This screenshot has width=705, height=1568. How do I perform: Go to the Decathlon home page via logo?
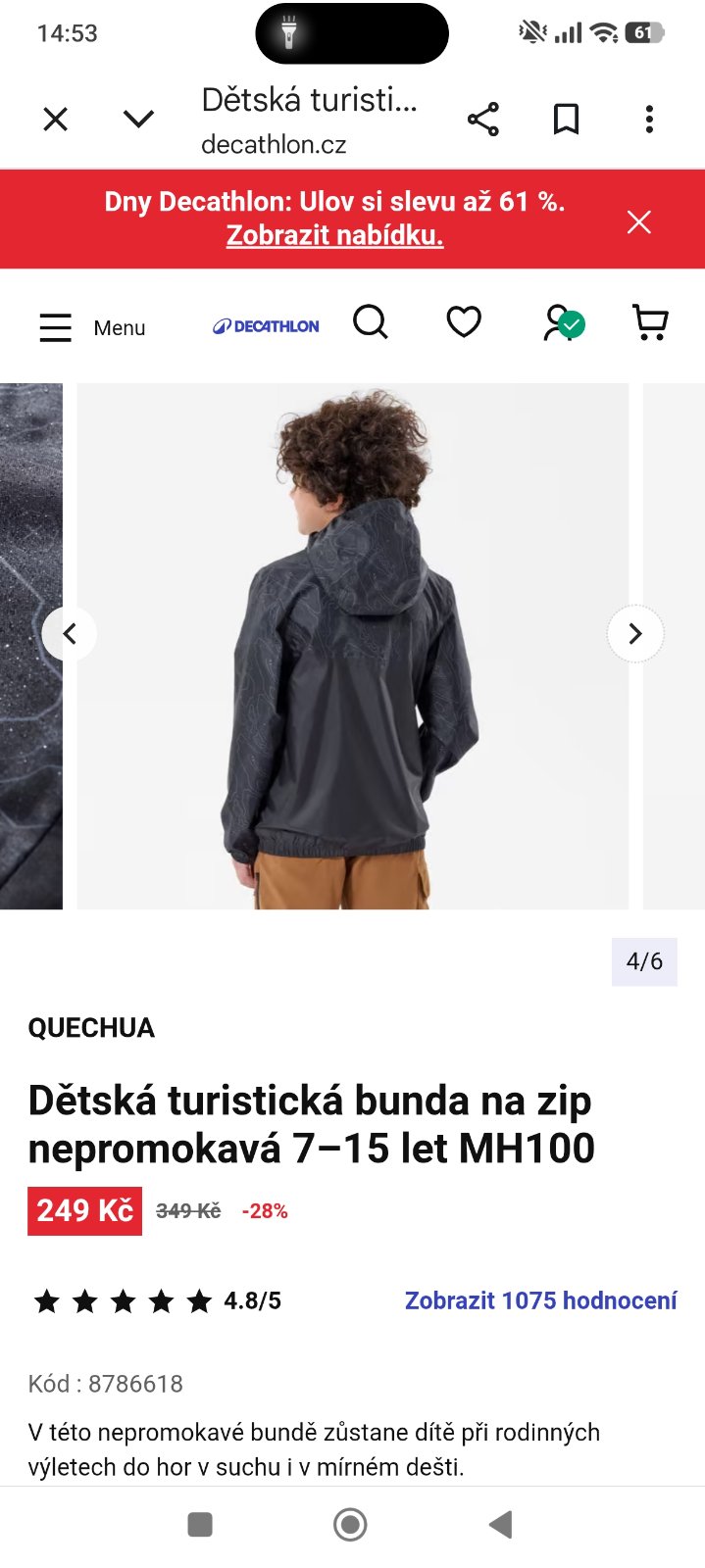[267, 326]
